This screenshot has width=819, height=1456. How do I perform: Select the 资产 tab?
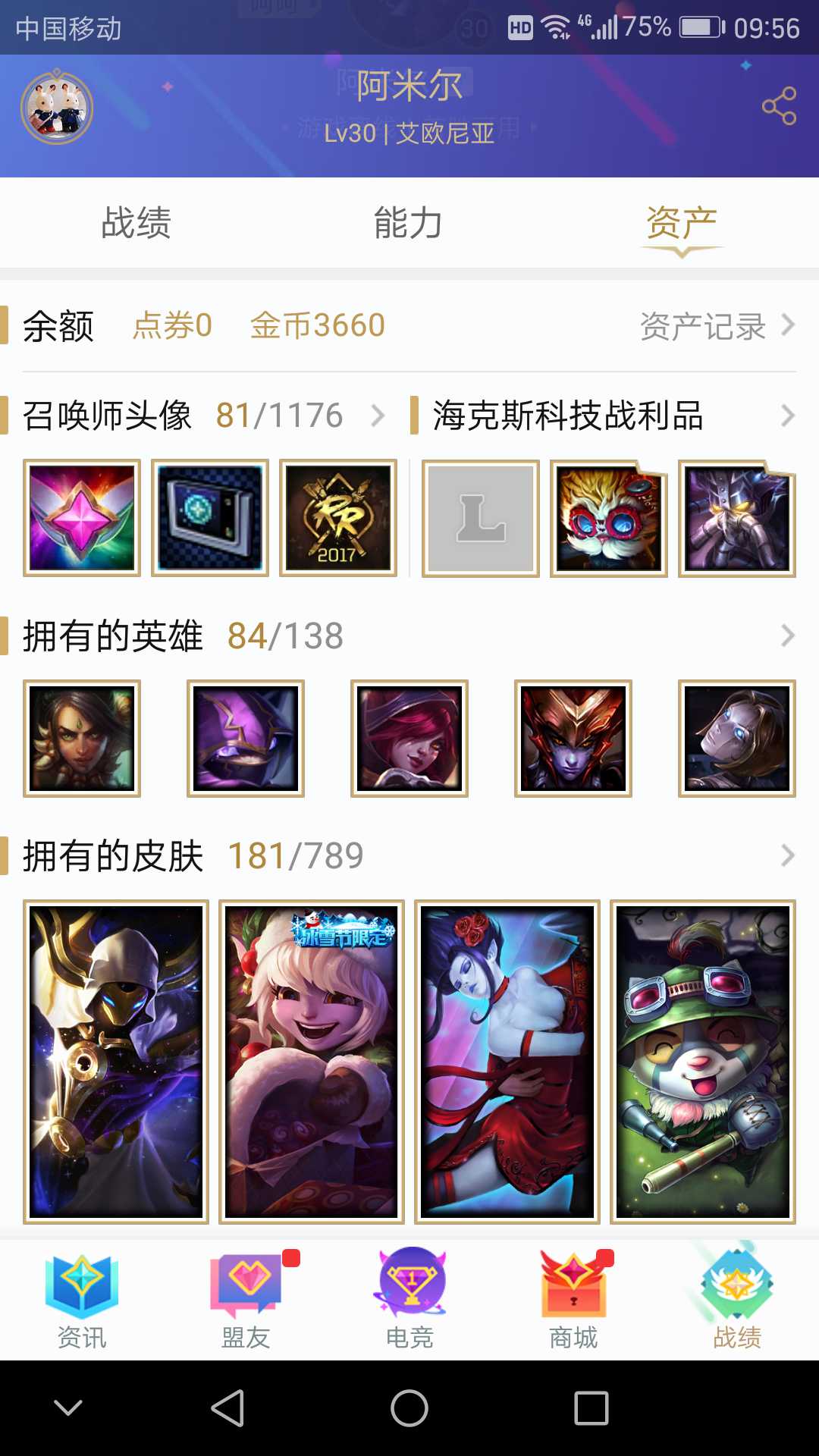(681, 223)
